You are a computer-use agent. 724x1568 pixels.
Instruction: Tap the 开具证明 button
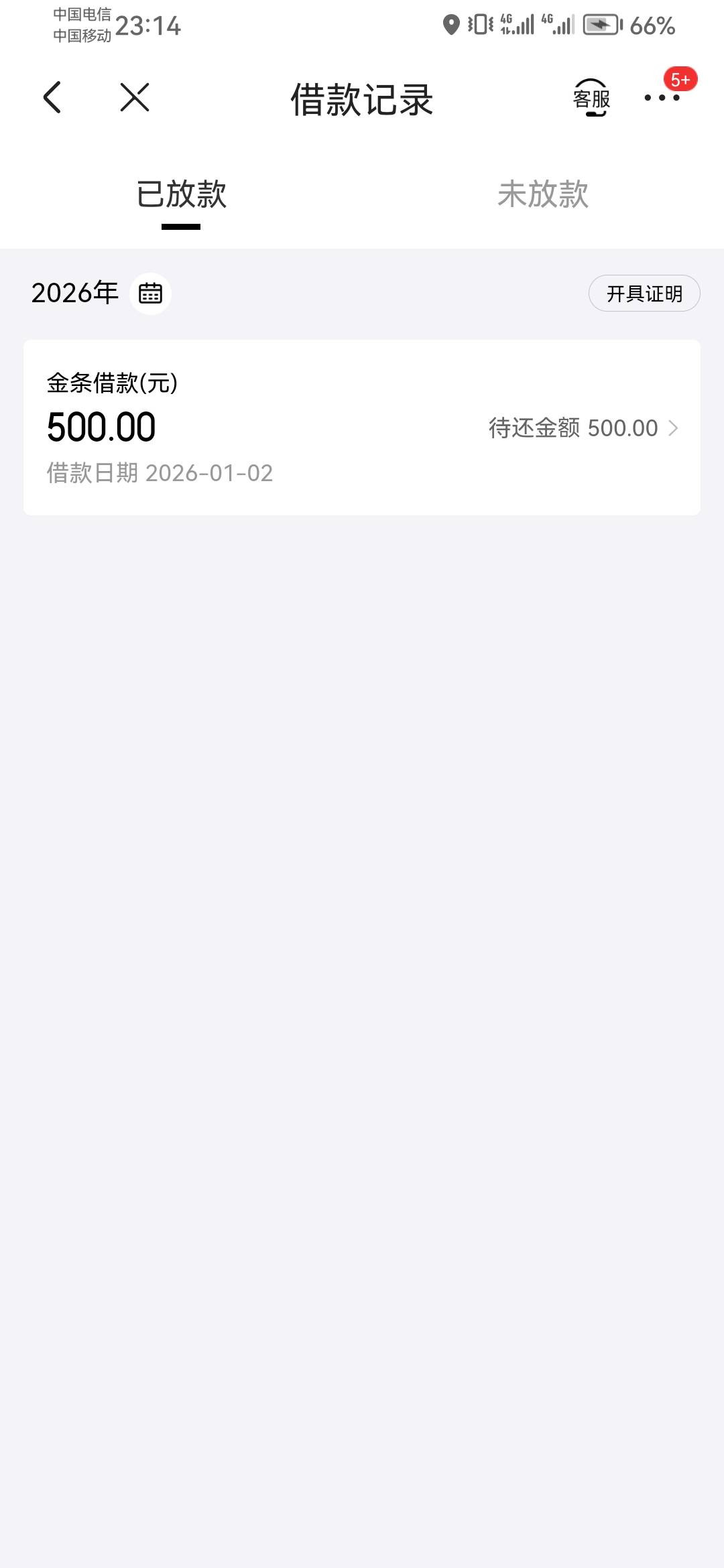pyautogui.click(x=644, y=293)
